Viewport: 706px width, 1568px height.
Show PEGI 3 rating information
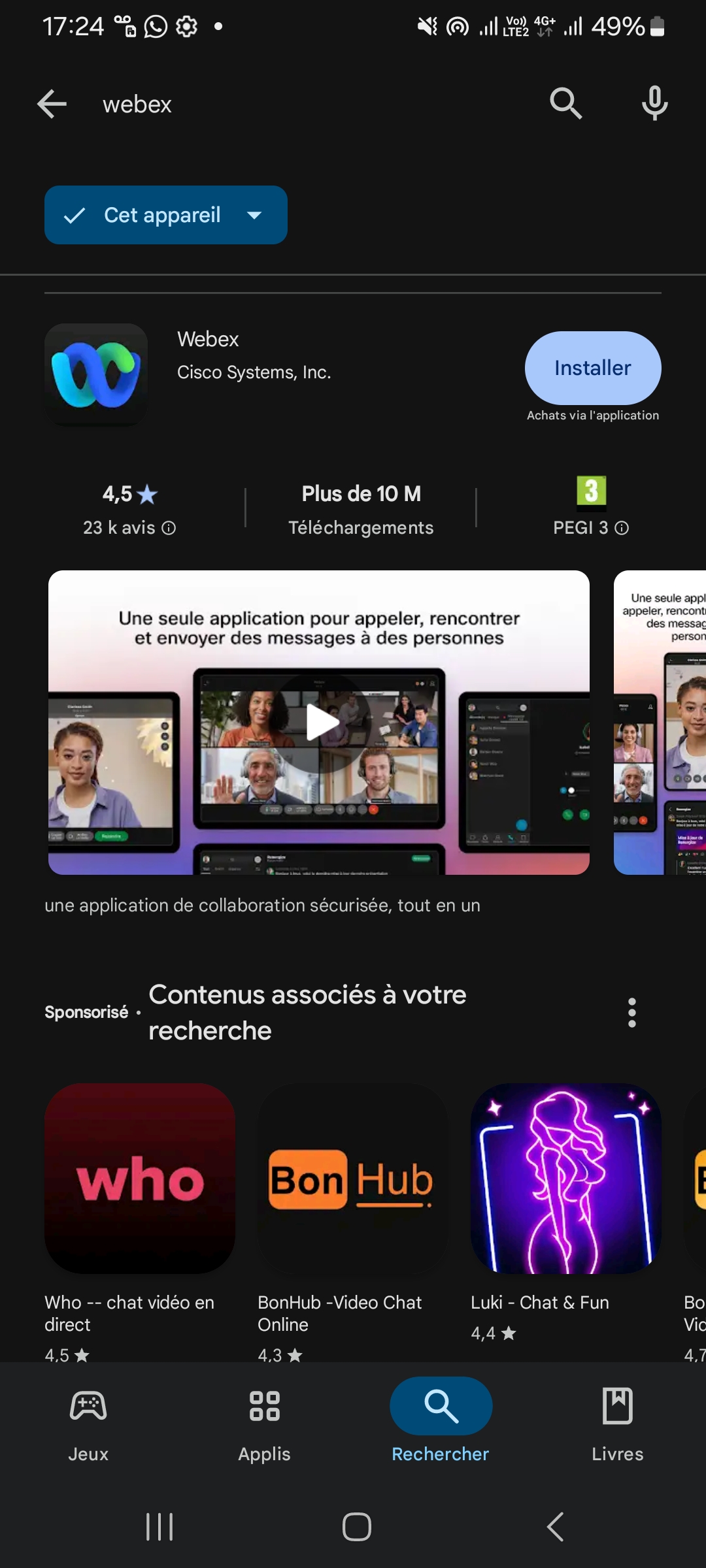[622, 528]
